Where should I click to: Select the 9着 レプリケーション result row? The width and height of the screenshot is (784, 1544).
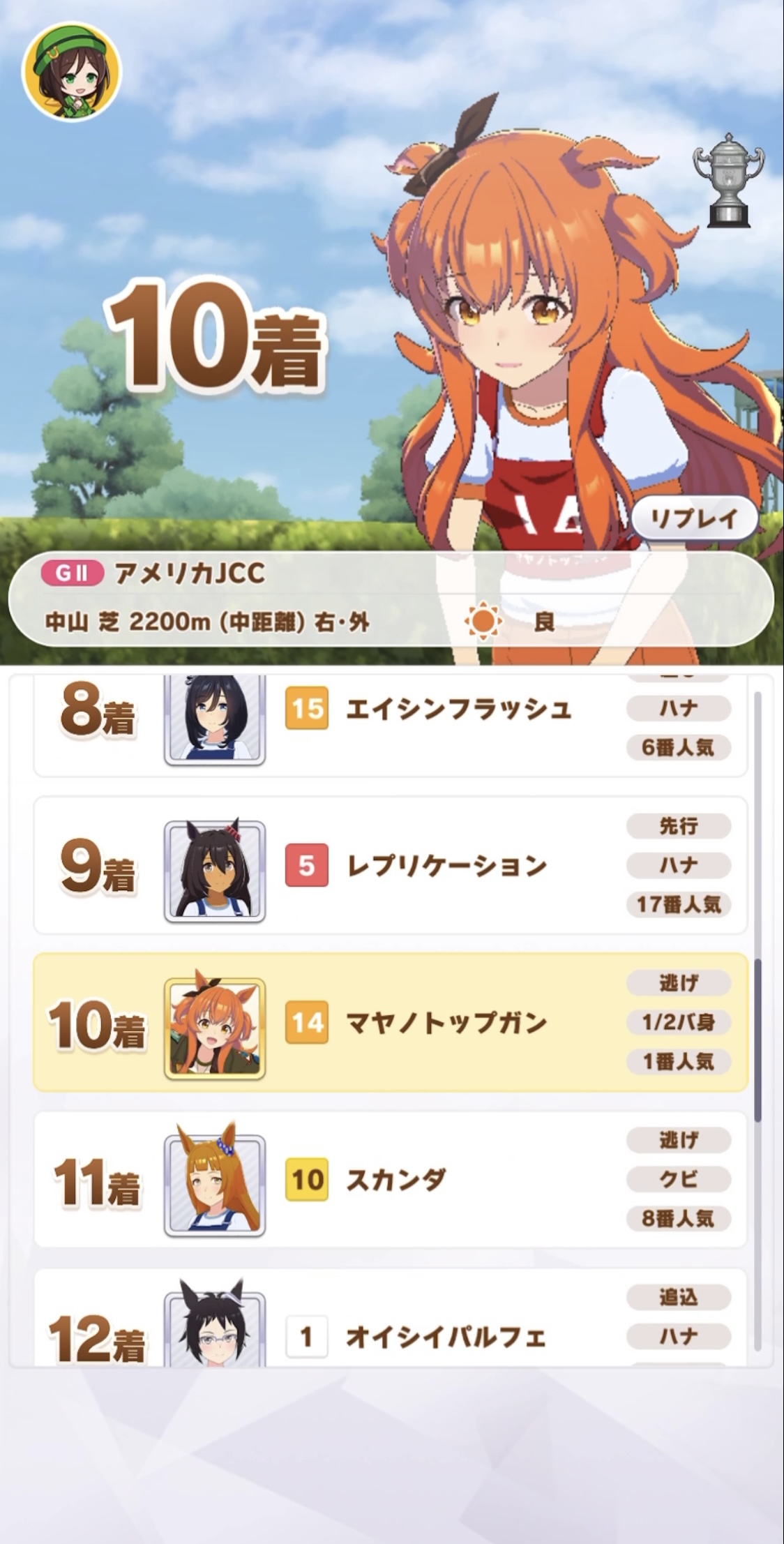pyautogui.click(x=391, y=866)
